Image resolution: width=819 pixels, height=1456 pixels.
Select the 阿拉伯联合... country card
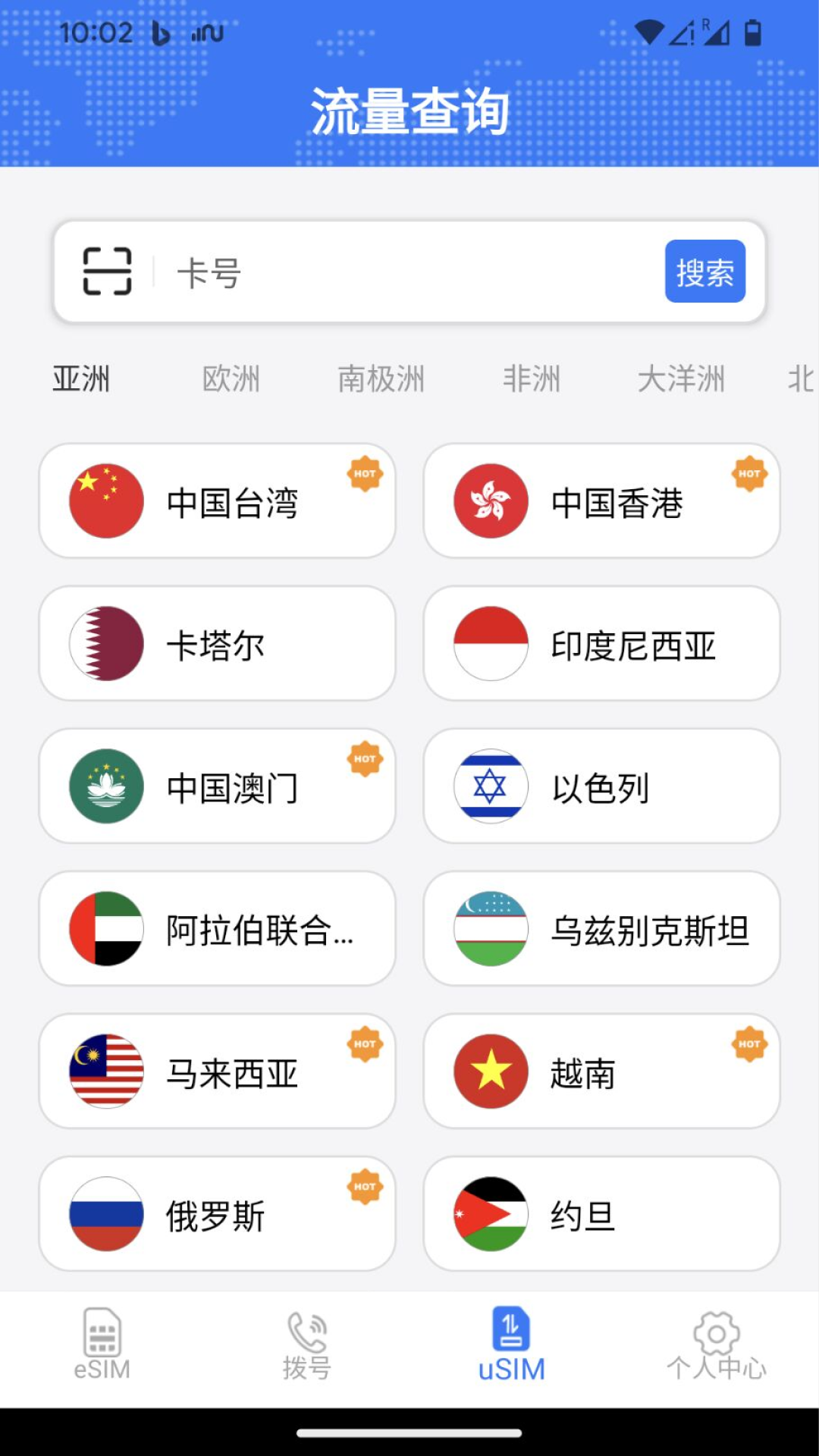pyautogui.click(x=217, y=928)
